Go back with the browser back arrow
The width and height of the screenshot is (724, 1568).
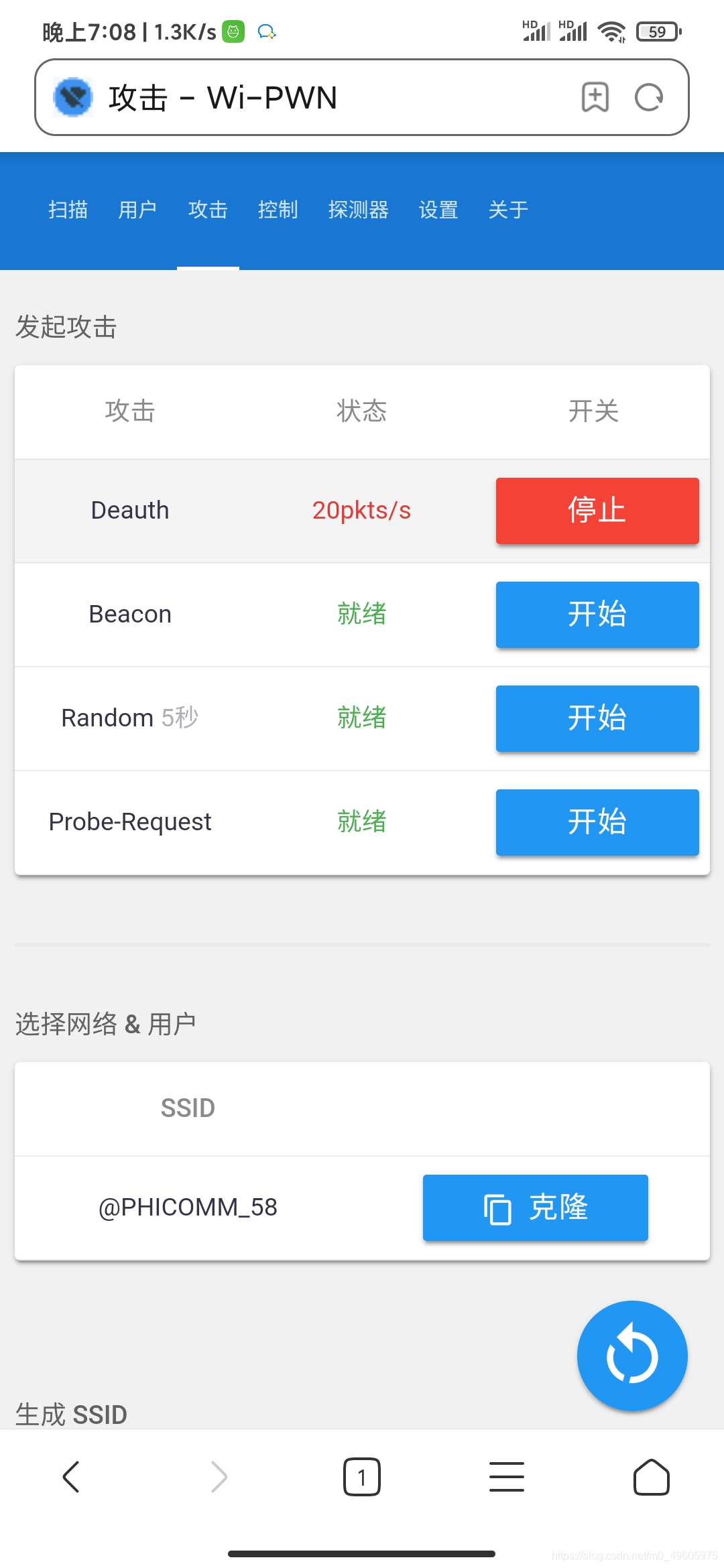pyautogui.click(x=71, y=1477)
